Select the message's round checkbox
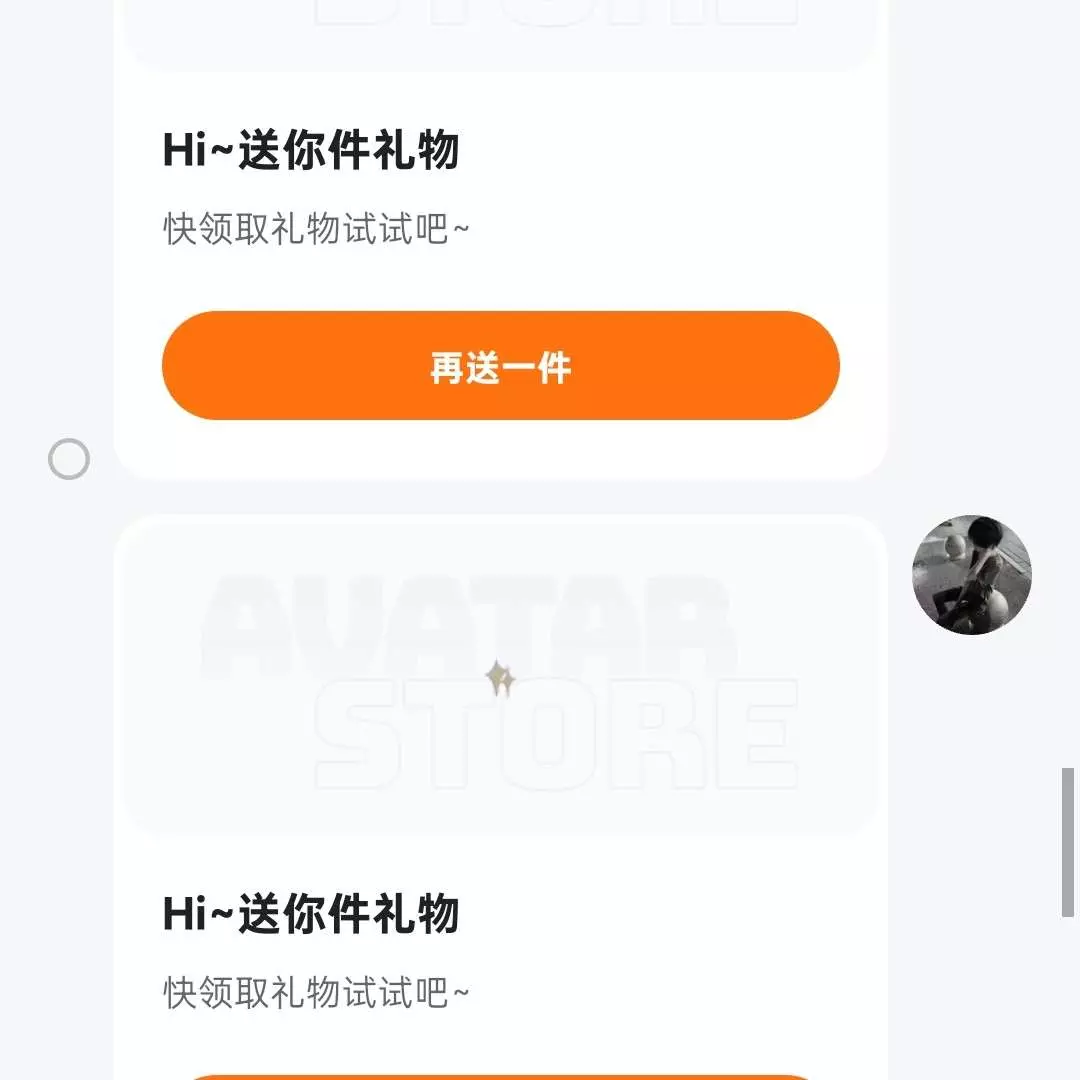 coord(69,460)
